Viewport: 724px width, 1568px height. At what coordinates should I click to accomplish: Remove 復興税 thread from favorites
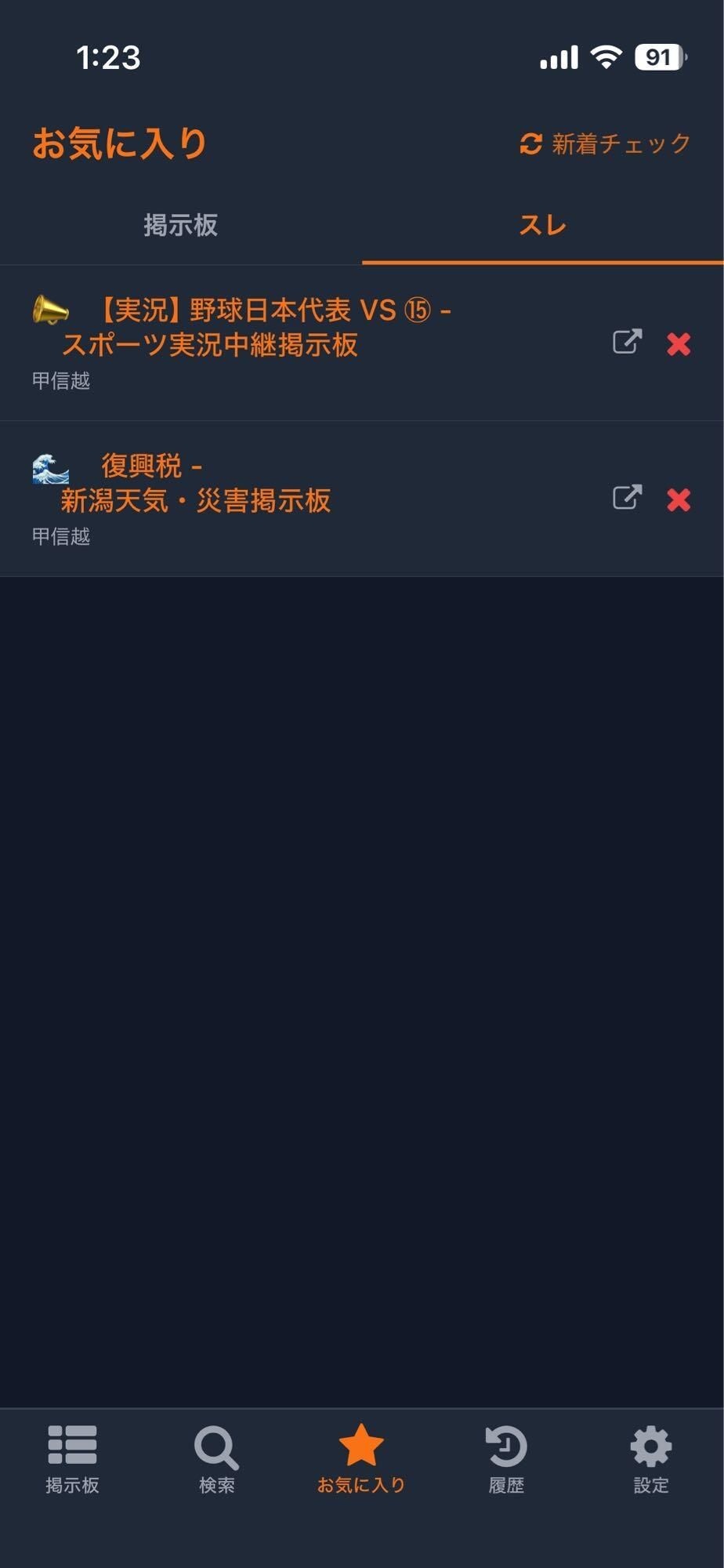[x=679, y=499]
